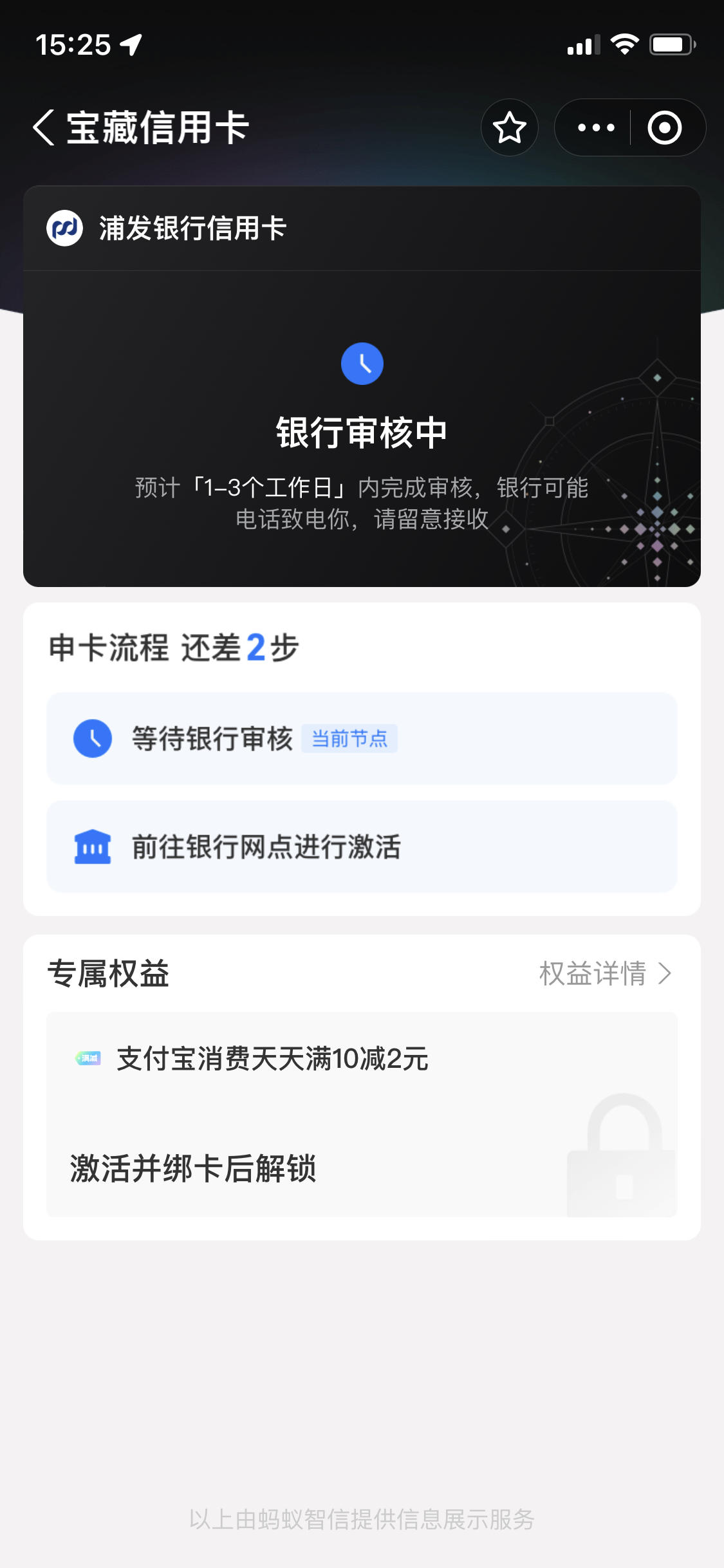Tap the star icon to favorite this mini-program

point(509,127)
